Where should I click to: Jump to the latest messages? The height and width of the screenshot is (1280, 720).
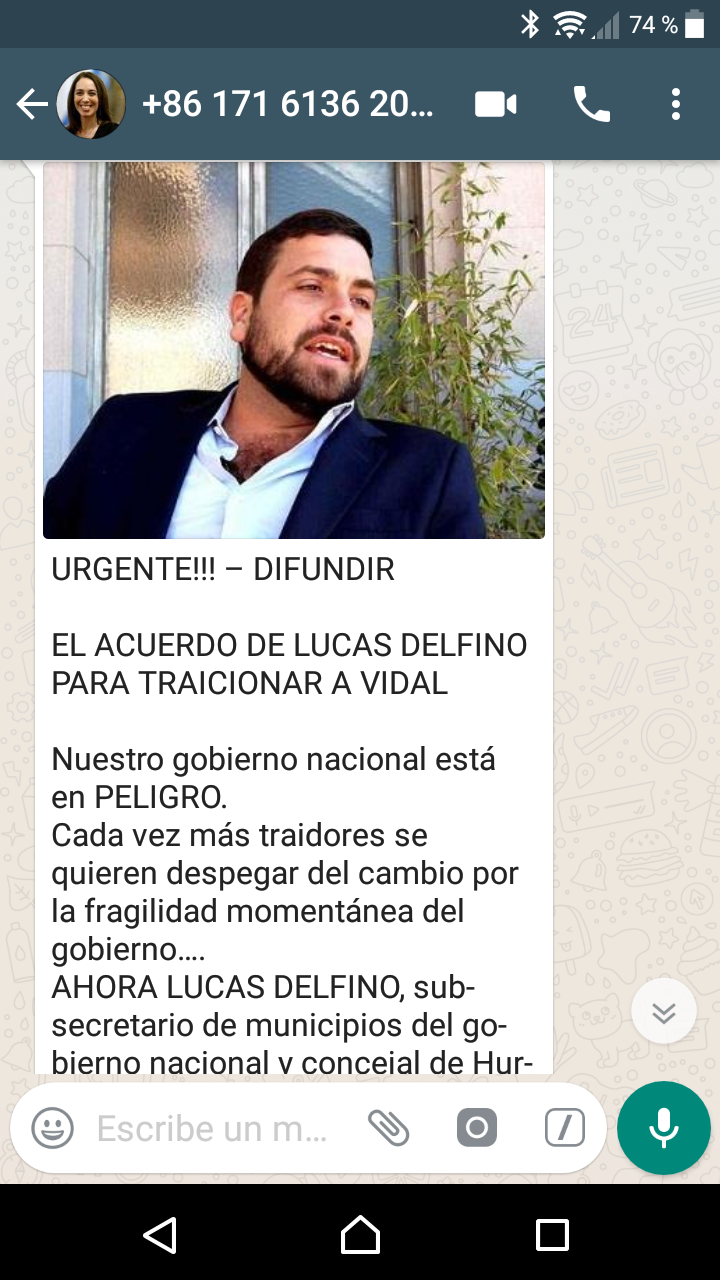pyautogui.click(x=664, y=1012)
